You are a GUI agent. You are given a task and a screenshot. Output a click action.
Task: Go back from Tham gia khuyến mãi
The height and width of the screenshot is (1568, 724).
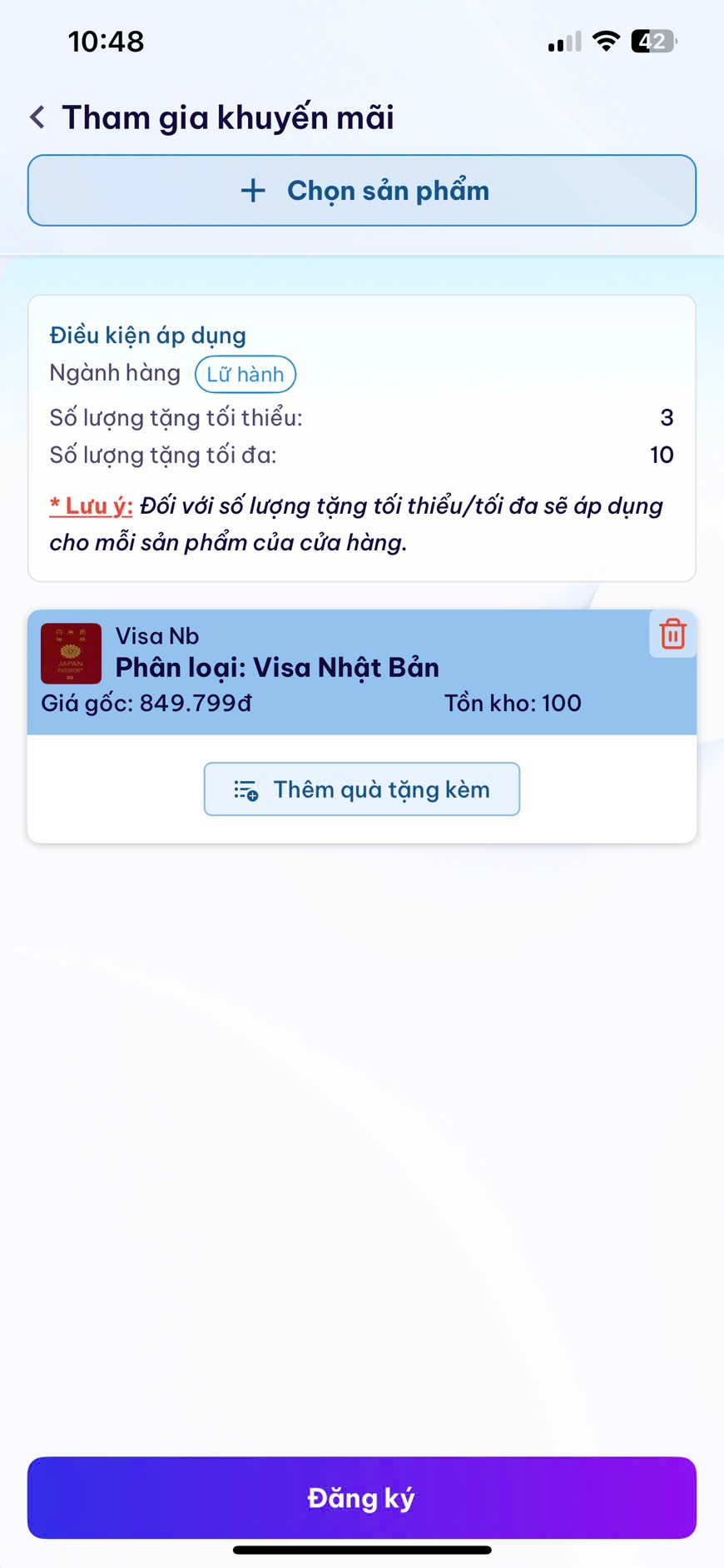pyautogui.click(x=37, y=117)
